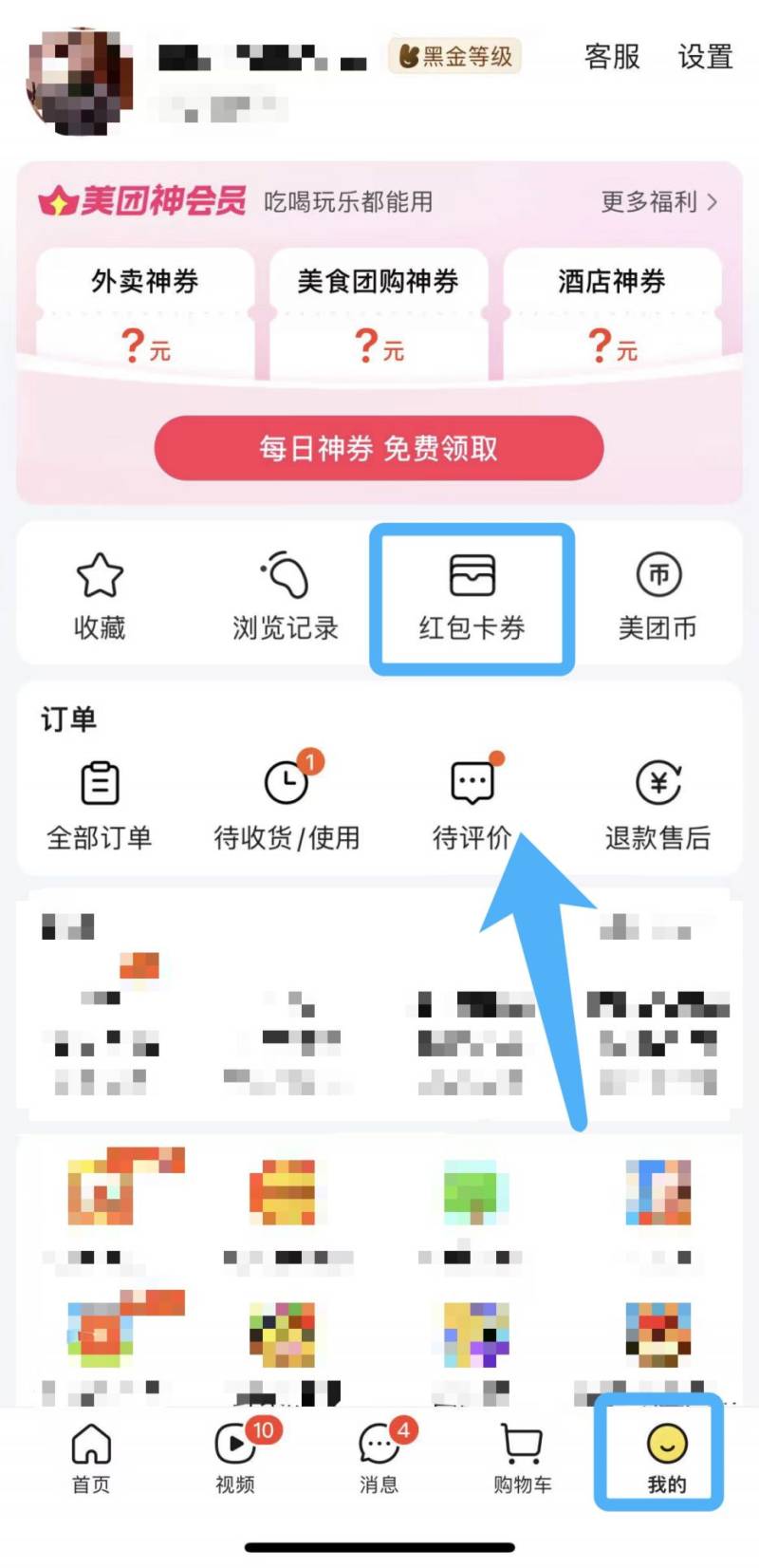Viewport: 759px width, 1568px height.
Task: Select the 美食团购神券 coupon card
Action: [x=379, y=313]
